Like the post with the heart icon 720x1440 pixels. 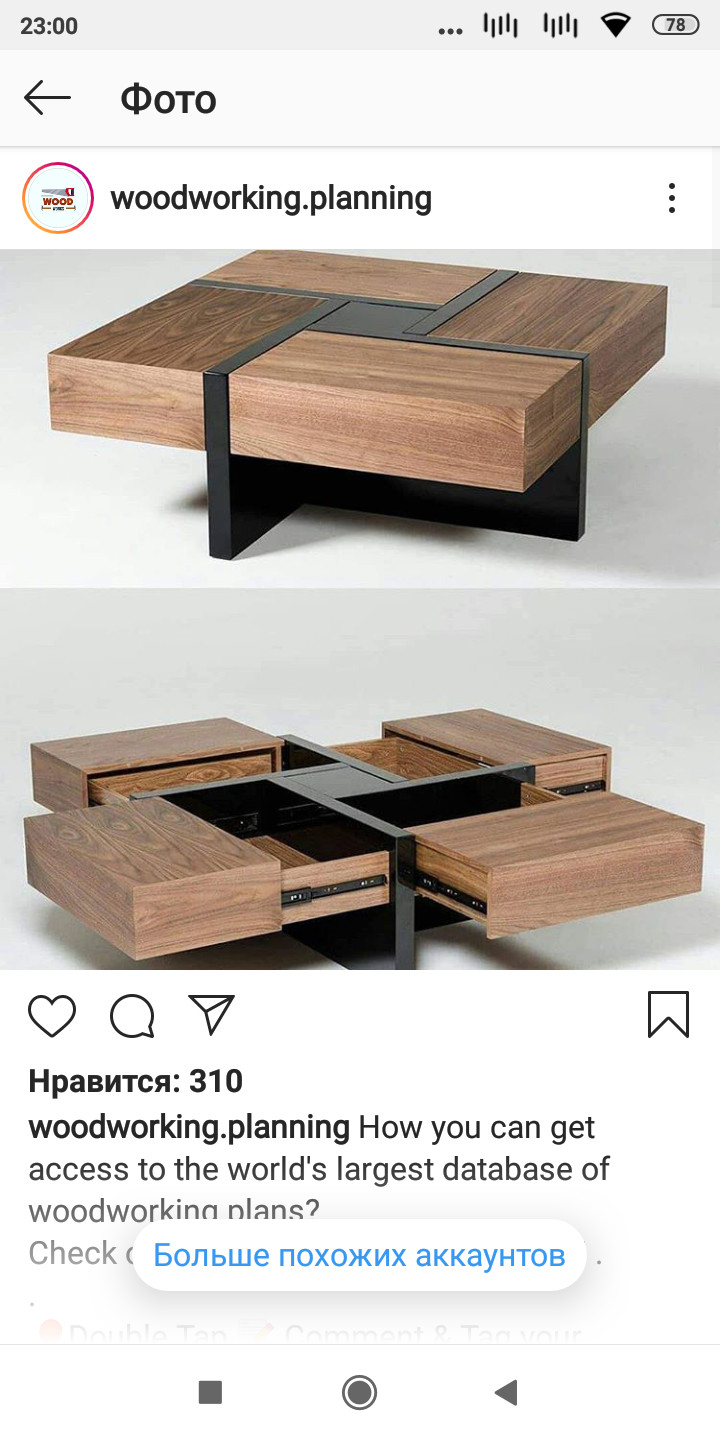pos(52,1016)
